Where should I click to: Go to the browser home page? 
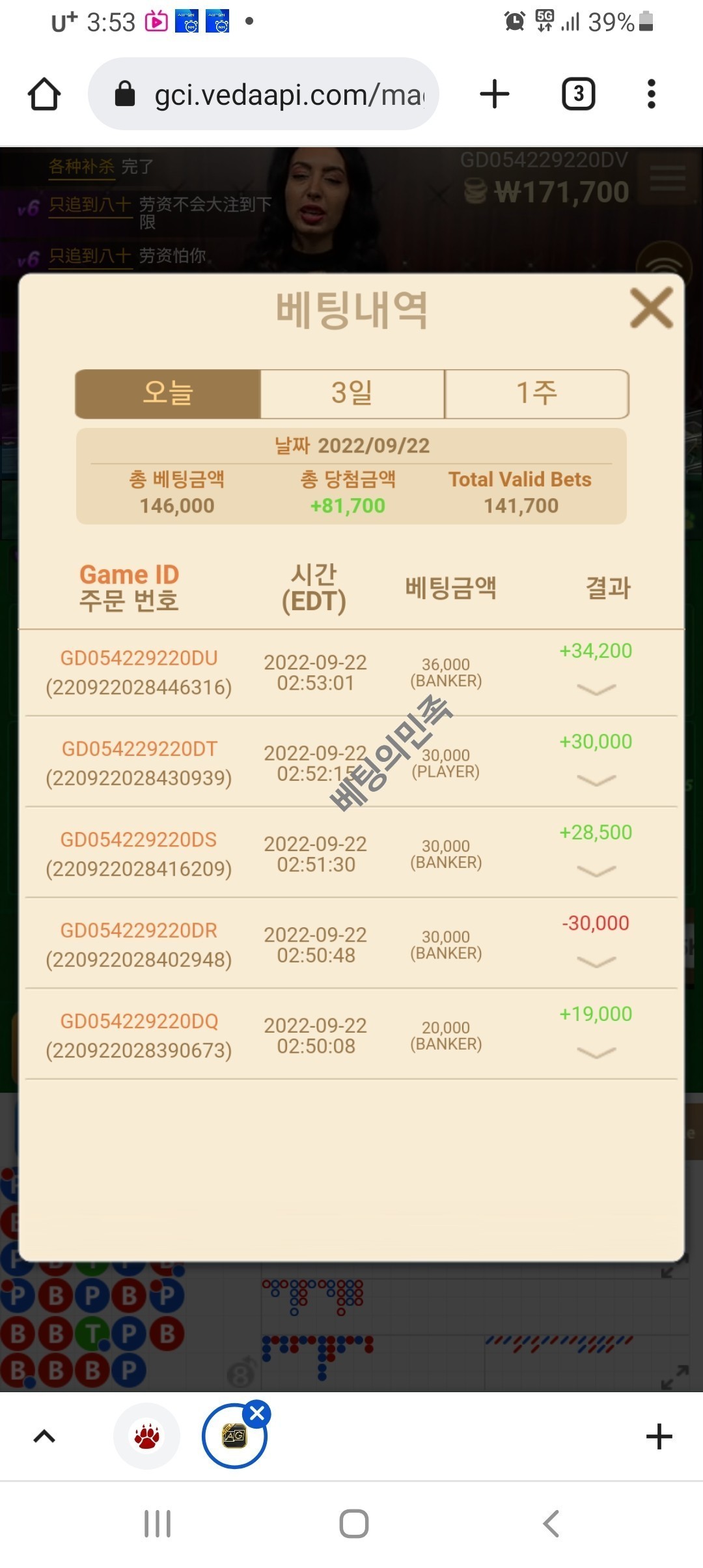coord(44,94)
